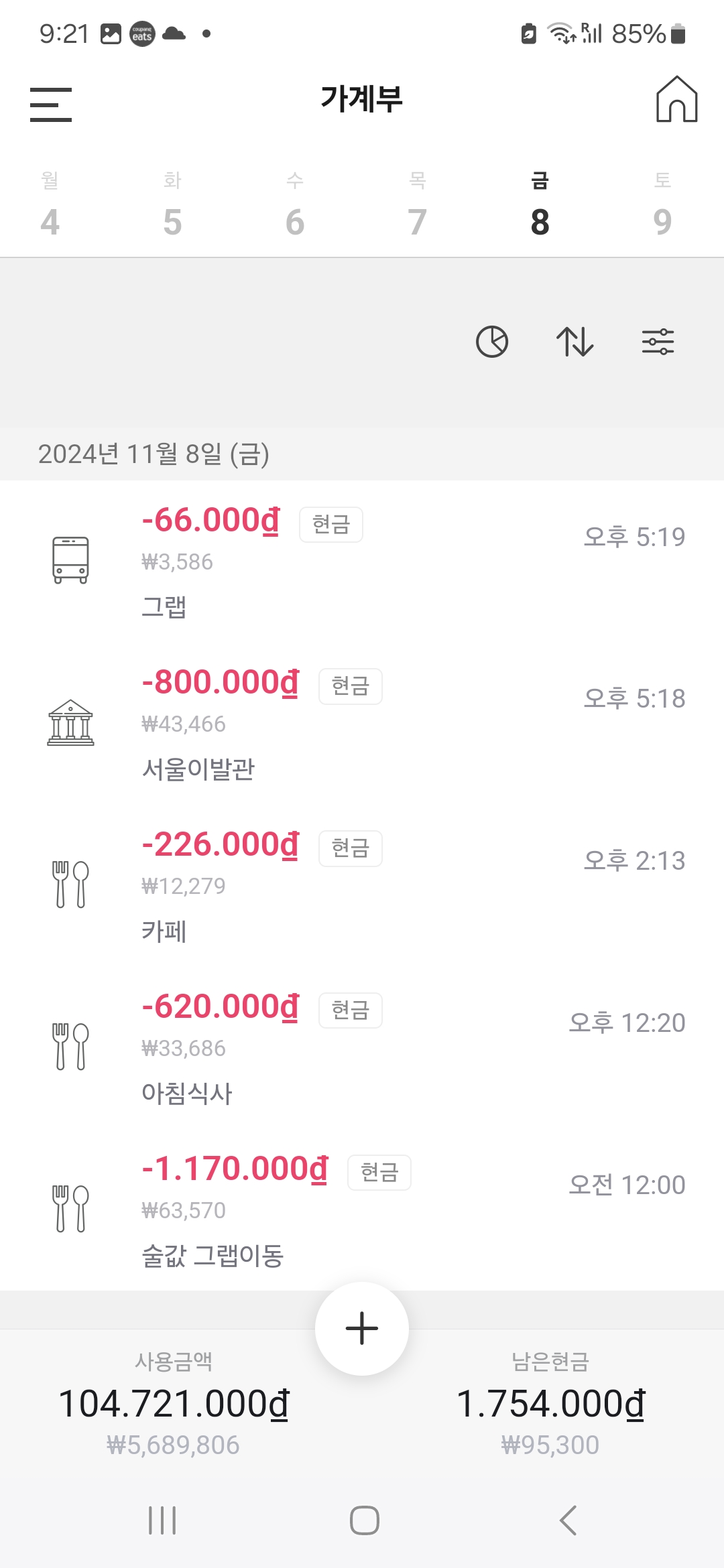The image size is (724, 1568).
Task: Add a new expense with plus button
Action: (362, 1329)
